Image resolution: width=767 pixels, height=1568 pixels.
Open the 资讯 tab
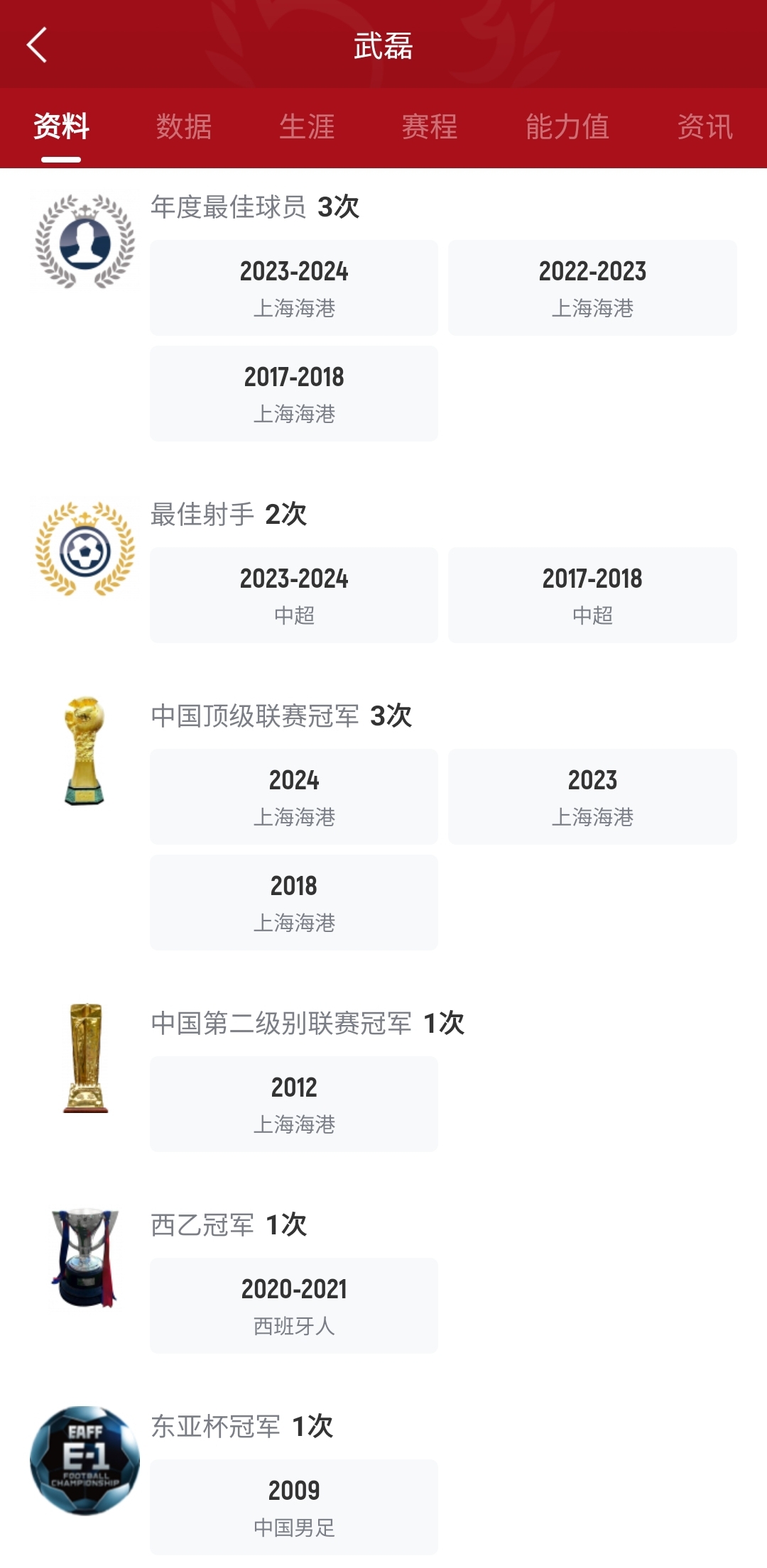(705, 127)
